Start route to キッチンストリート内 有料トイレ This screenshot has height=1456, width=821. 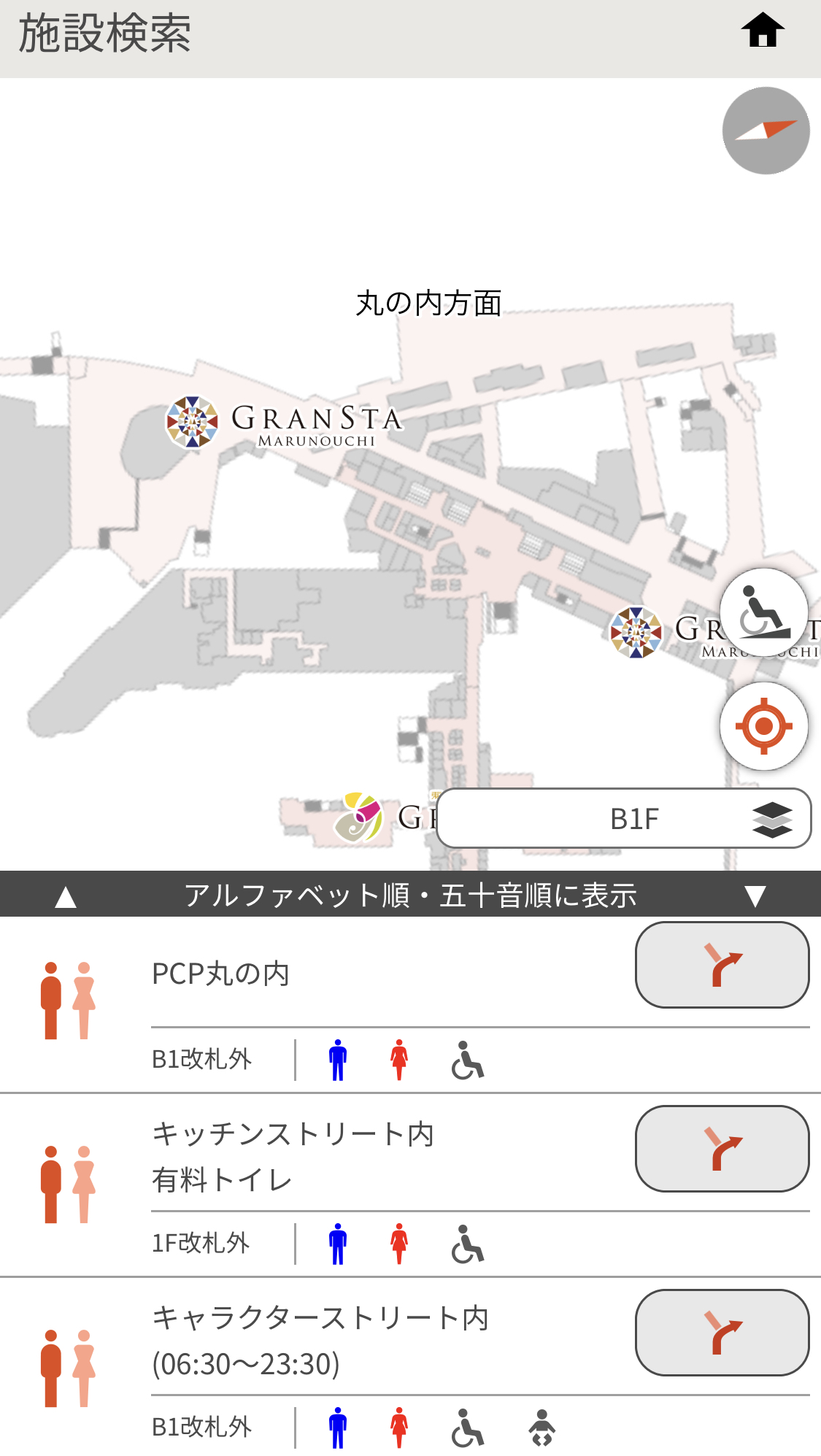click(x=722, y=1149)
